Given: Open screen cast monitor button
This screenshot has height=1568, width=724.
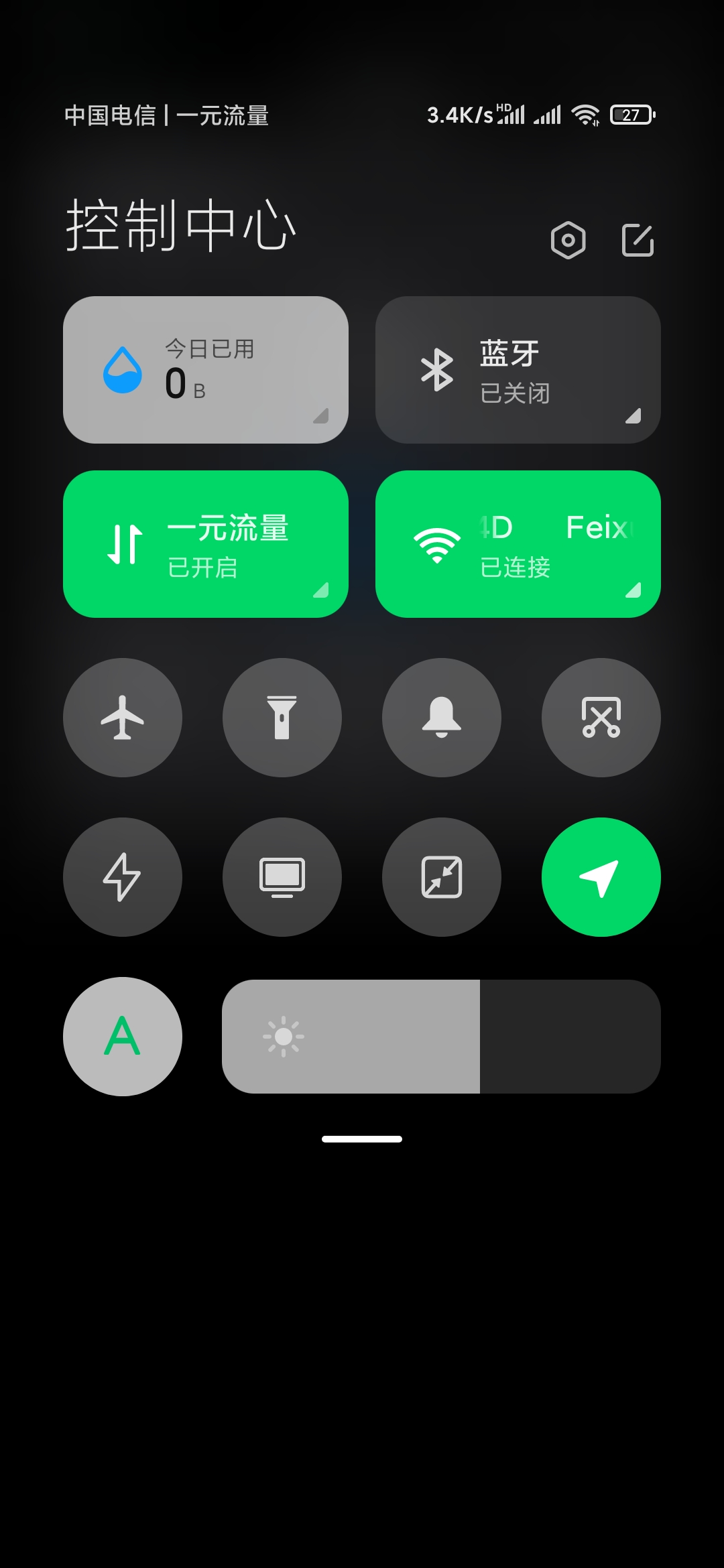Looking at the screenshot, I should [282, 877].
